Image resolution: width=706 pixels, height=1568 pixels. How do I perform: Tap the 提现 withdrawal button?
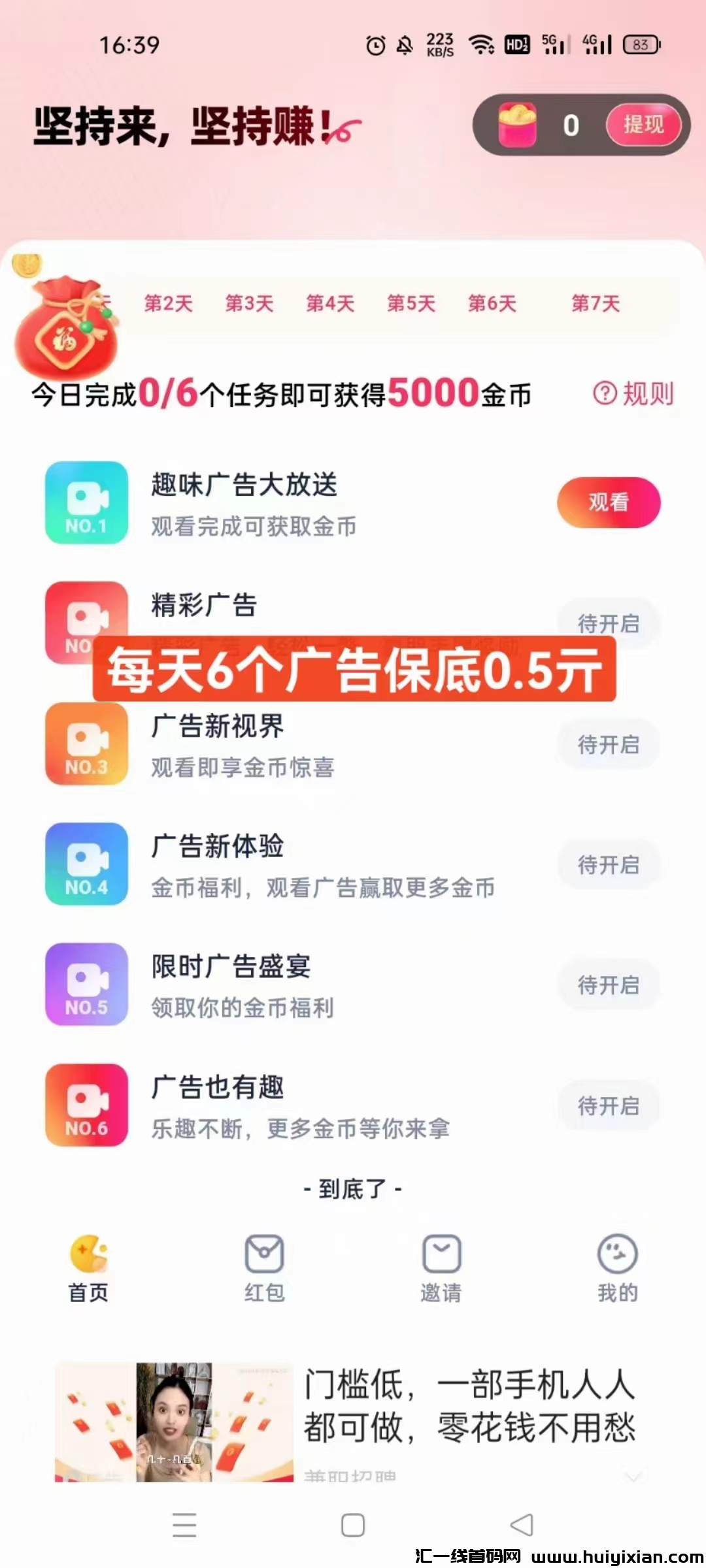point(643,125)
